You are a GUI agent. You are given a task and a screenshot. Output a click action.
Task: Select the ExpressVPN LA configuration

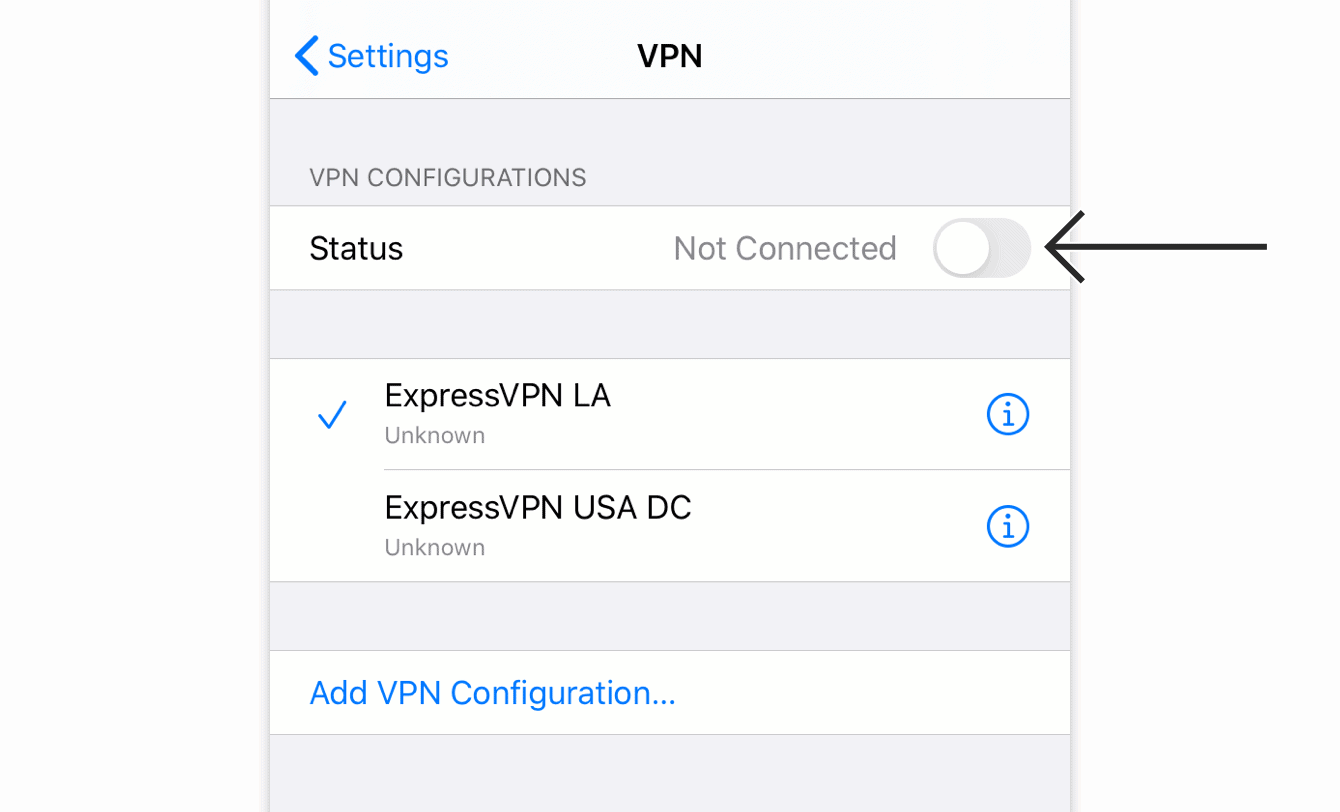670,414
